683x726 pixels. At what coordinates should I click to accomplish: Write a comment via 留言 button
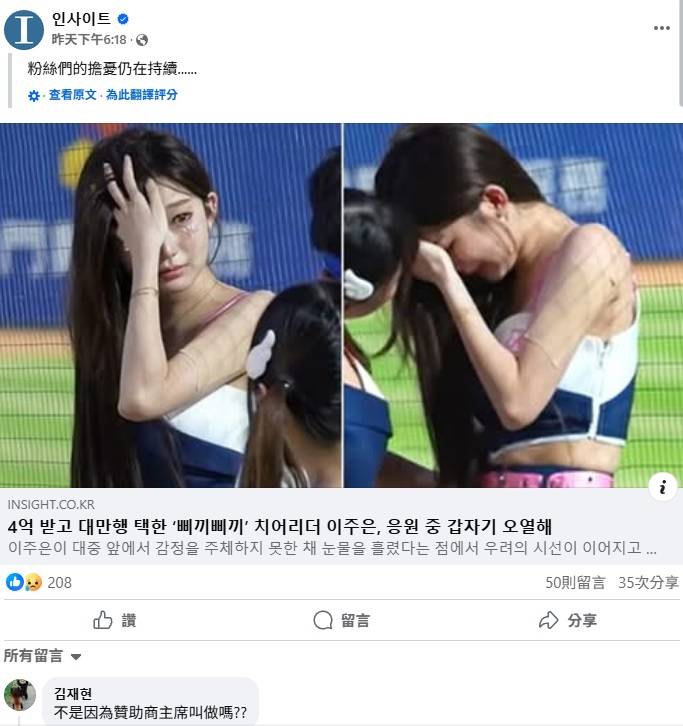(x=341, y=620)
